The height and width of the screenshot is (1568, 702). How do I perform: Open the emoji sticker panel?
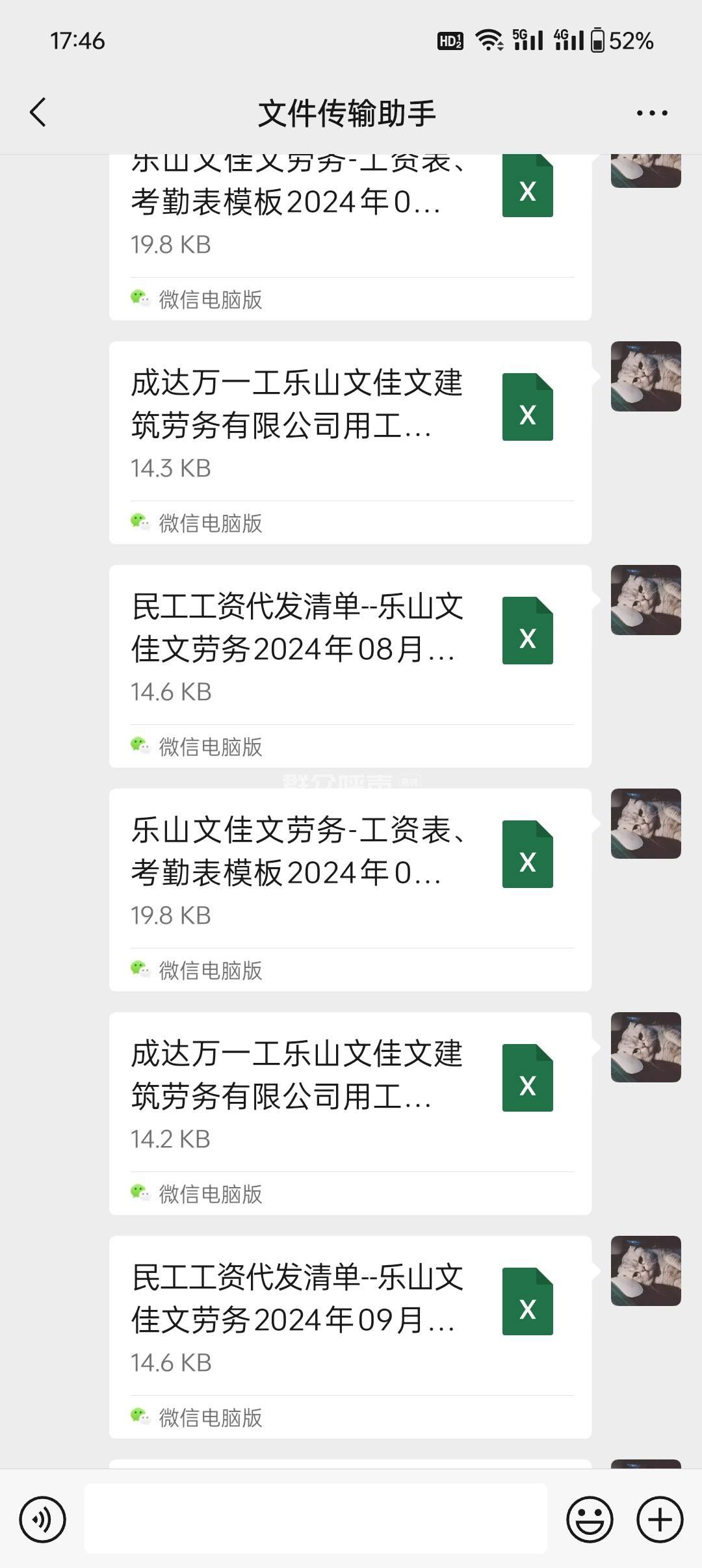point(590,1520)
